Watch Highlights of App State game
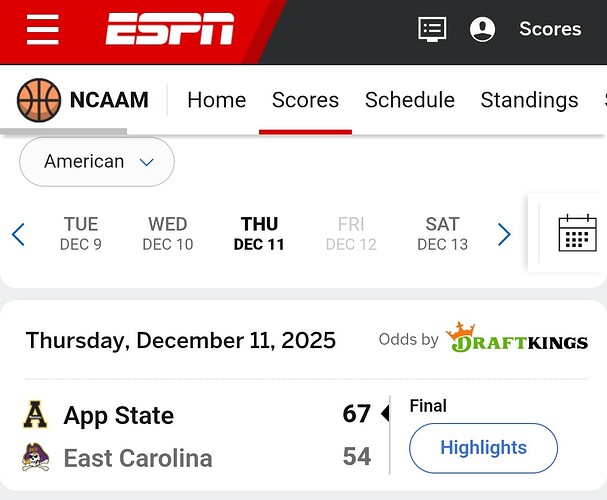The height and width of the screenshot is (500, 607). 483,448
